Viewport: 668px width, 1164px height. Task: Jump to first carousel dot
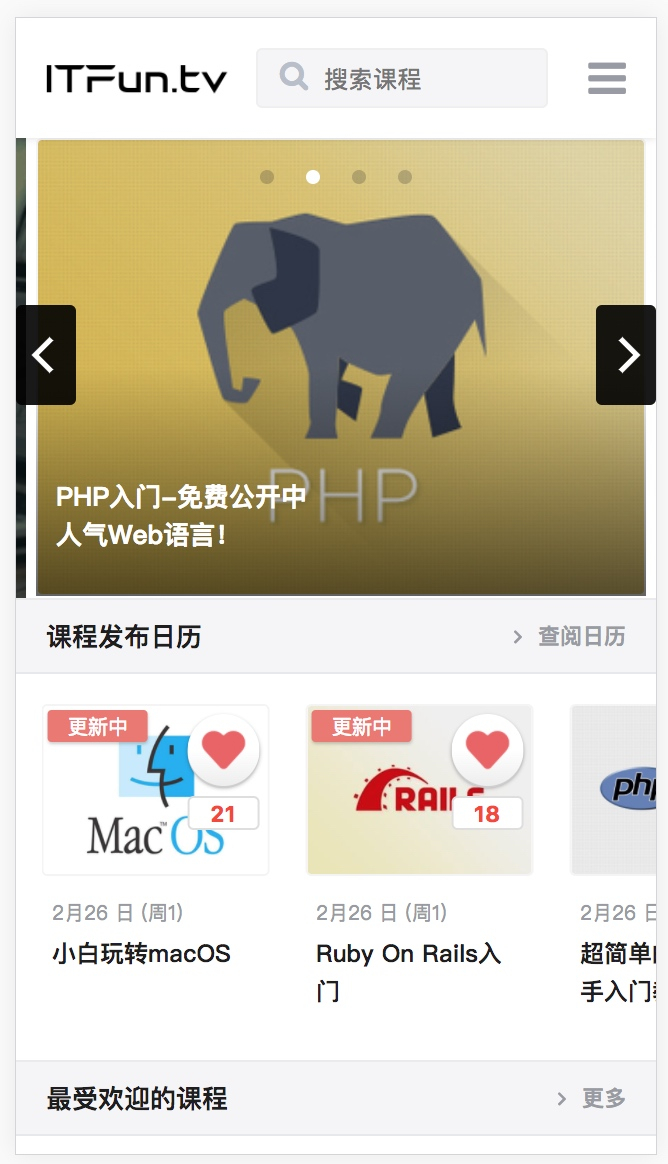(267, 177)
